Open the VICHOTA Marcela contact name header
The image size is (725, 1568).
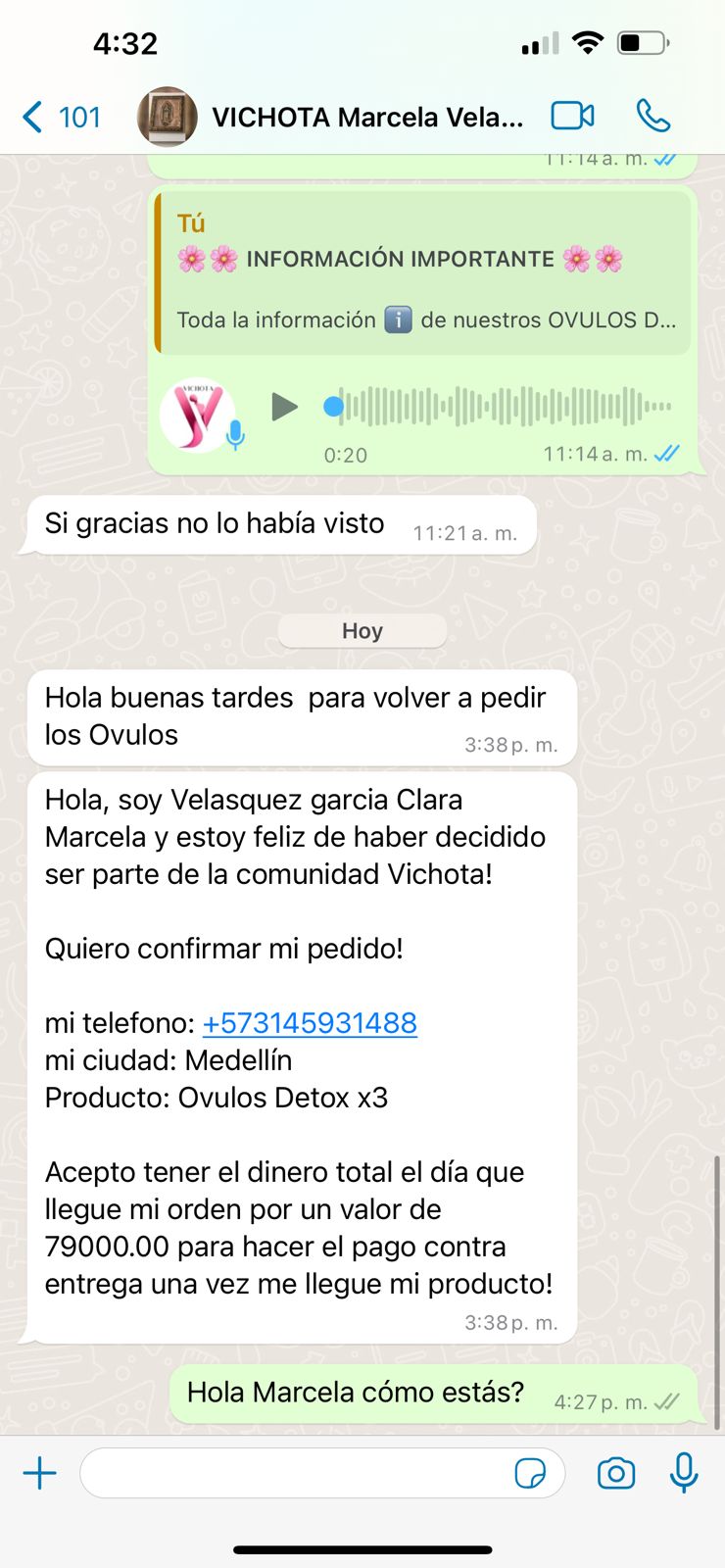pos(364,116)
